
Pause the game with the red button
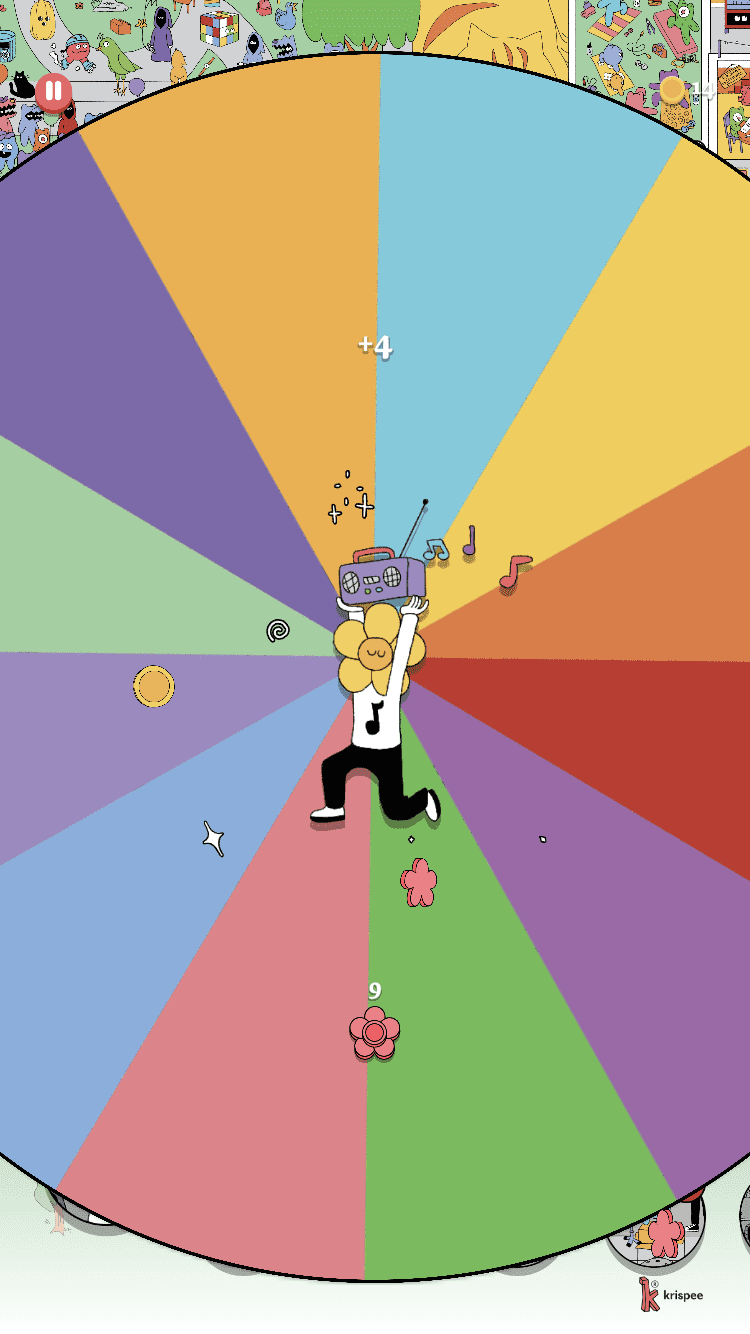[53, 92]
